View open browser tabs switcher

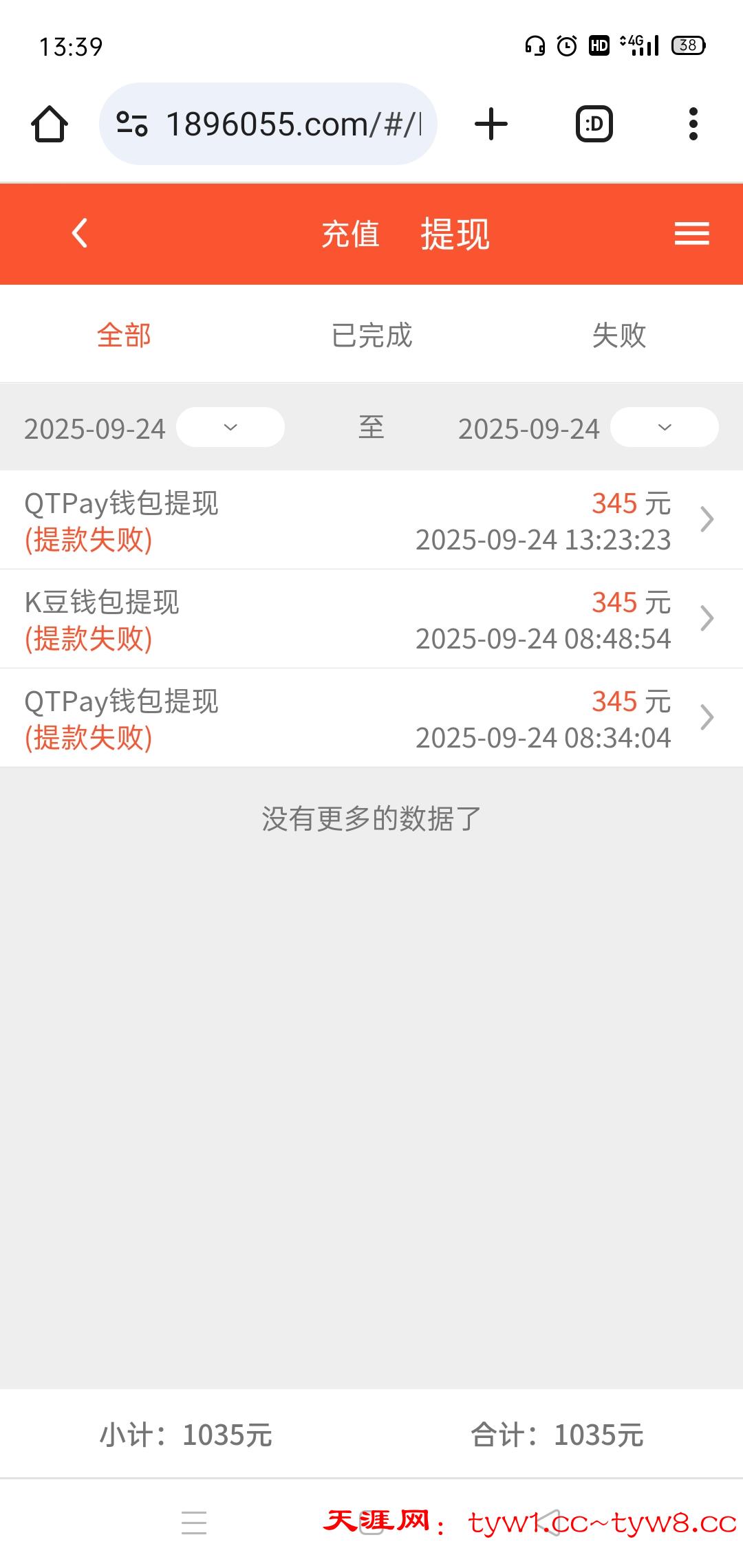pos(594,124)
